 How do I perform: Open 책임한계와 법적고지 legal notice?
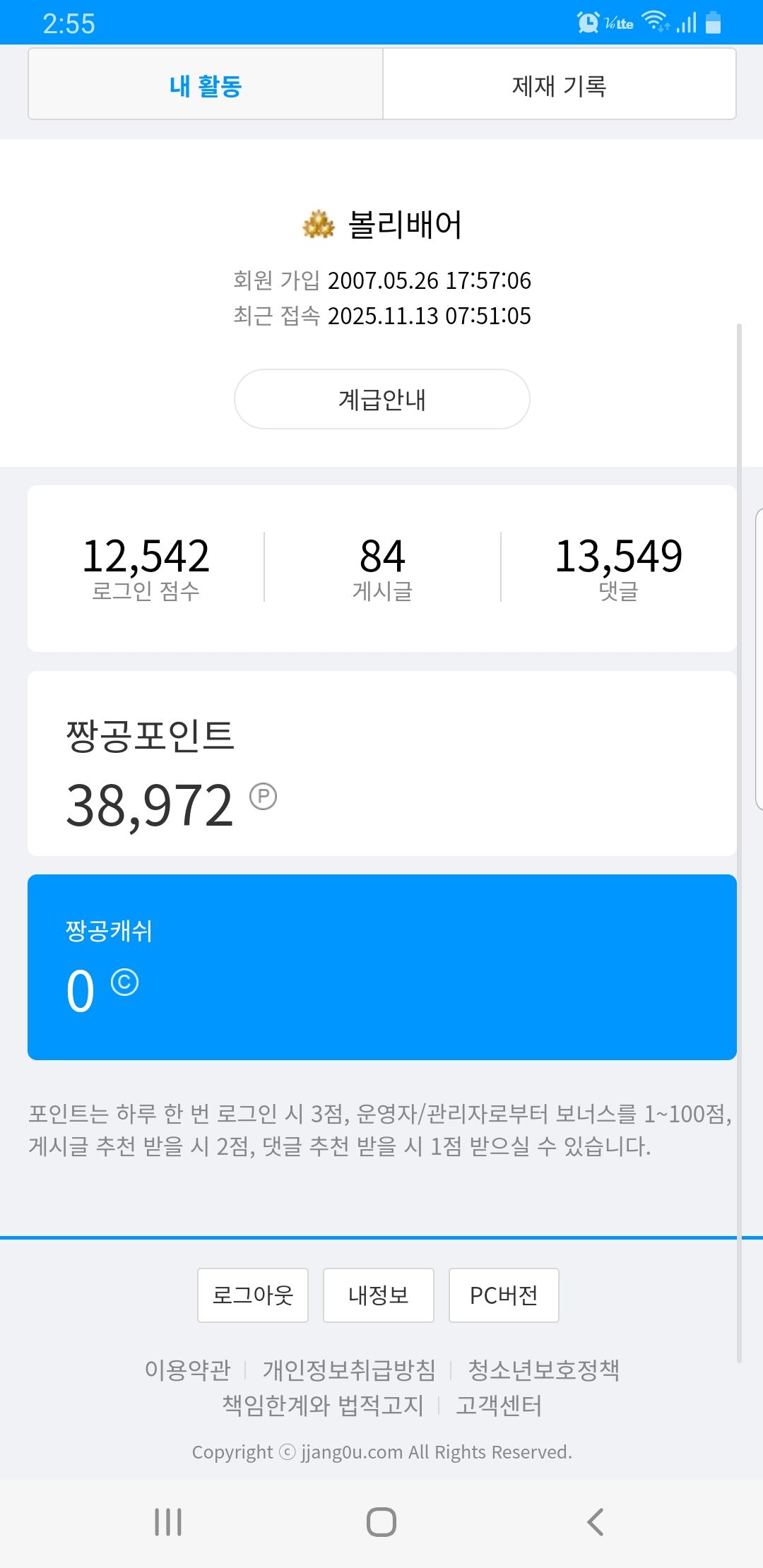click(323, 1405)
